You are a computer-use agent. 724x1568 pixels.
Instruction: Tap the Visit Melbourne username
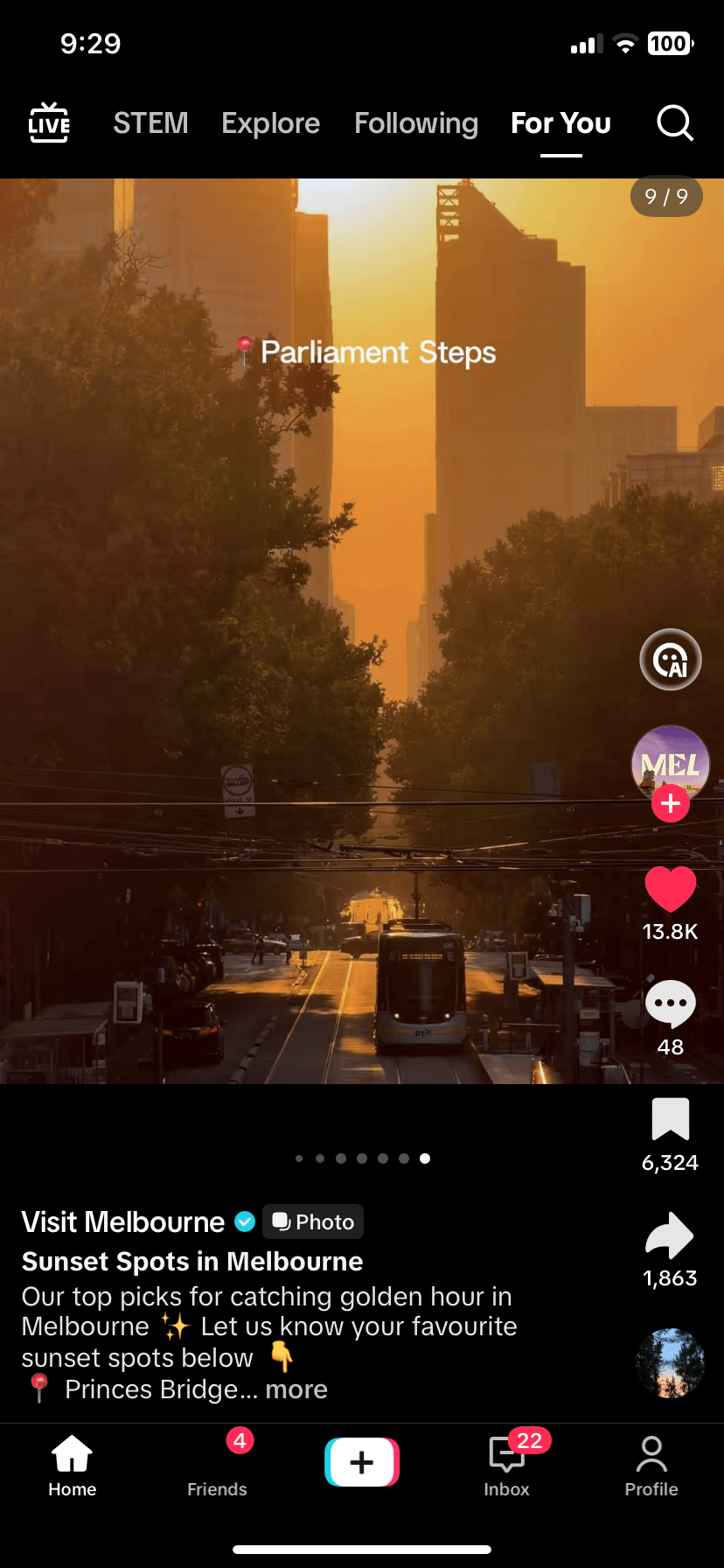click(123, 1221)
